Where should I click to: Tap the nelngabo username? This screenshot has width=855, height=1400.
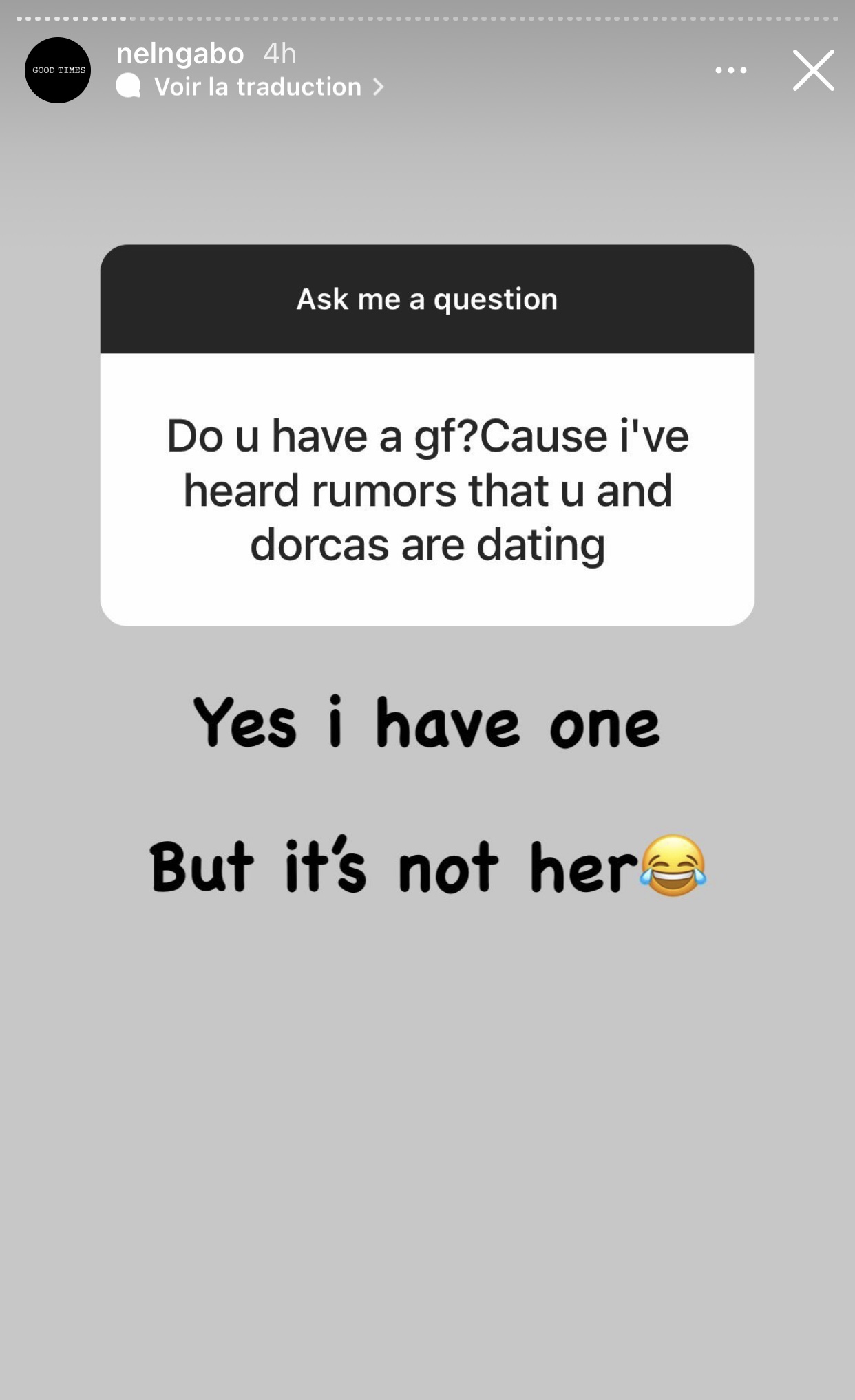coord(180,54)
